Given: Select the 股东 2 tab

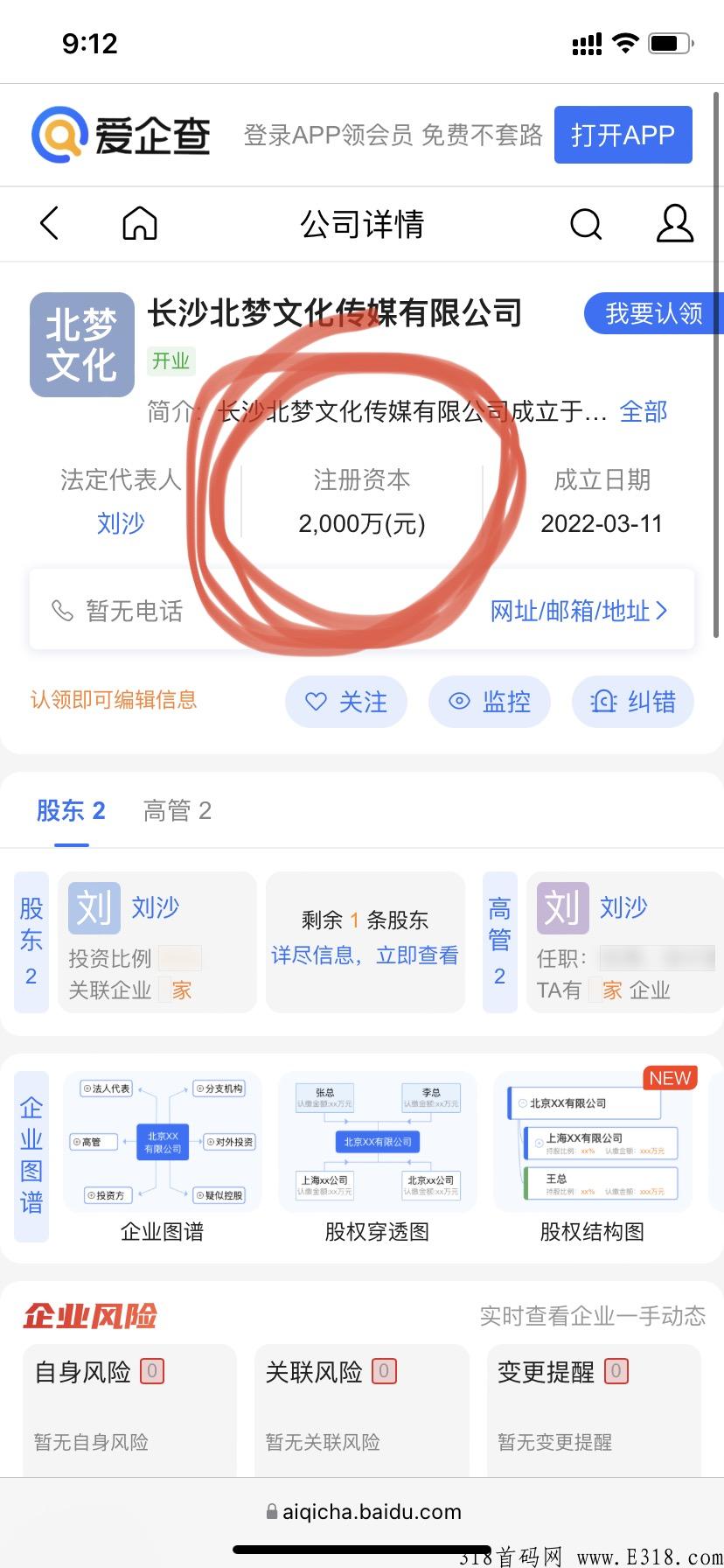Looking at the screenshot, I should click(71, 811).
